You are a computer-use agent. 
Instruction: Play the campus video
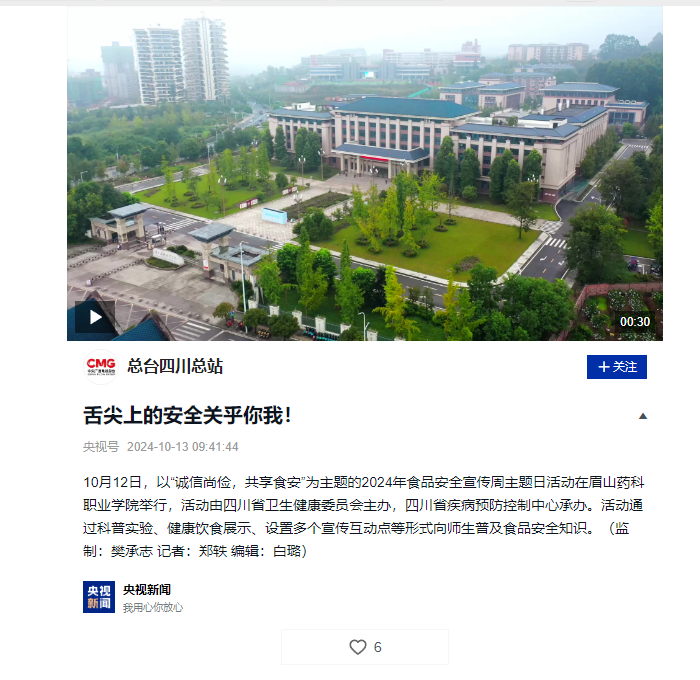pos(96,317)
